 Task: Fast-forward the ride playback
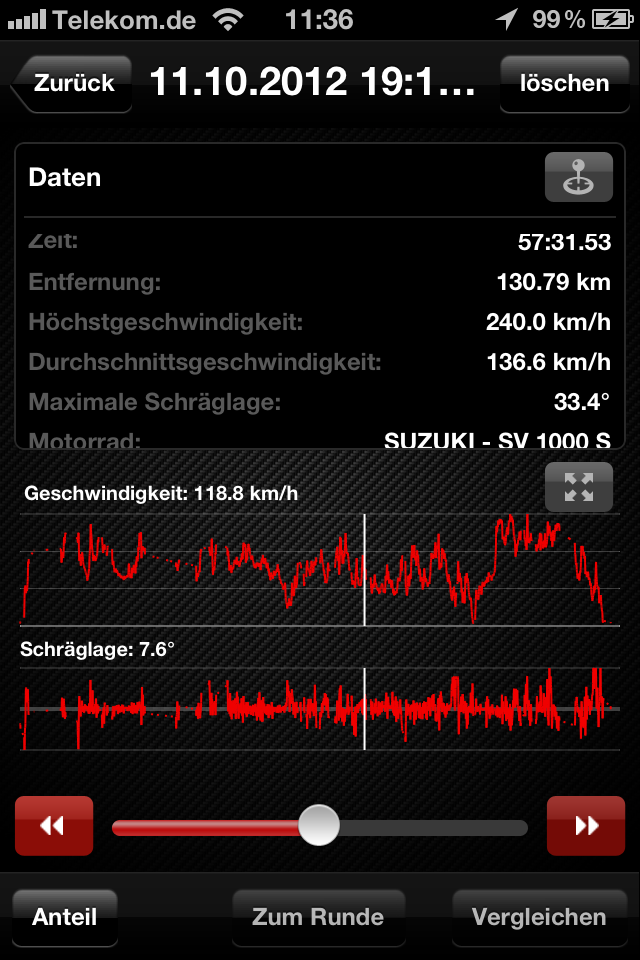(586, 826)
